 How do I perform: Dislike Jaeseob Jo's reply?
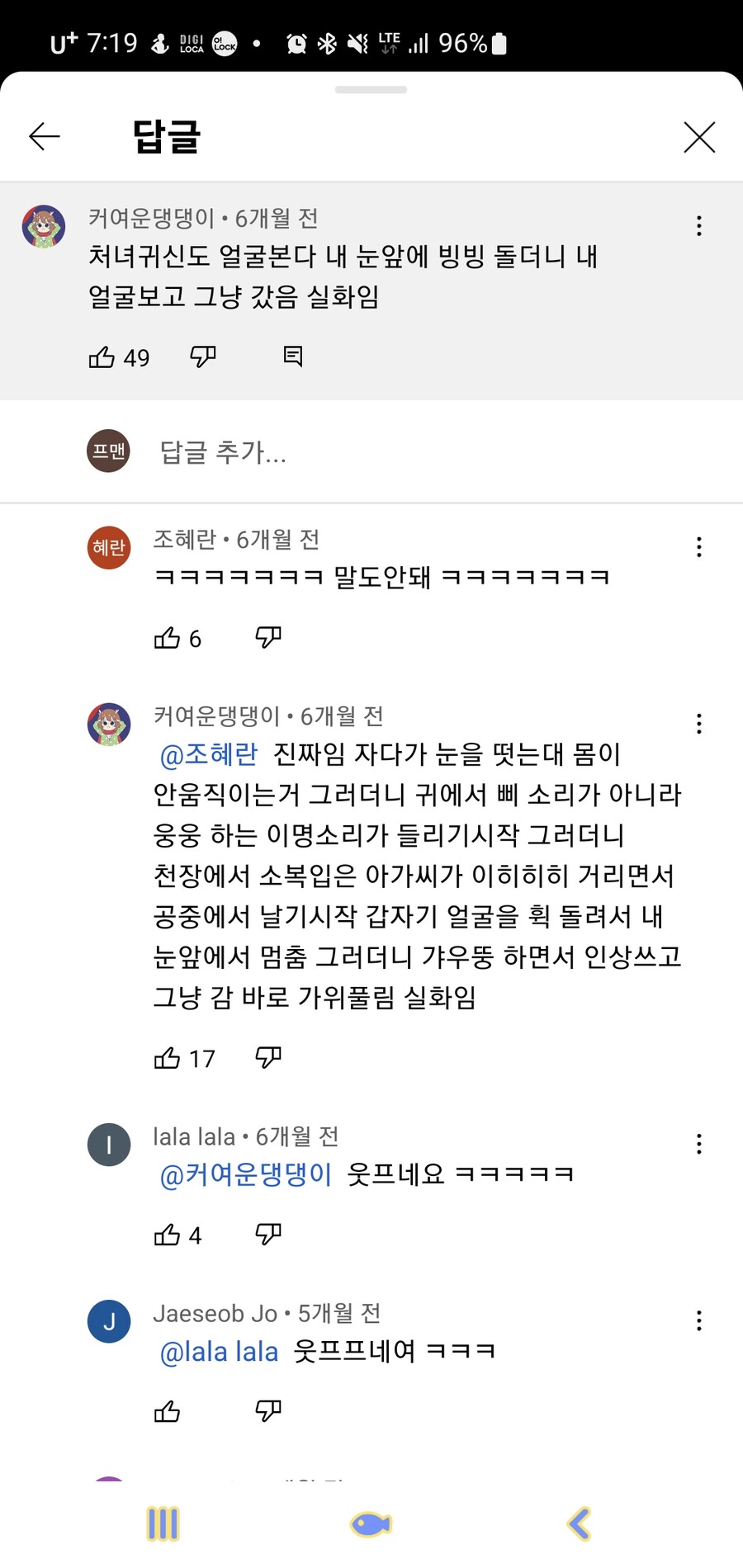pos(268,1411)
